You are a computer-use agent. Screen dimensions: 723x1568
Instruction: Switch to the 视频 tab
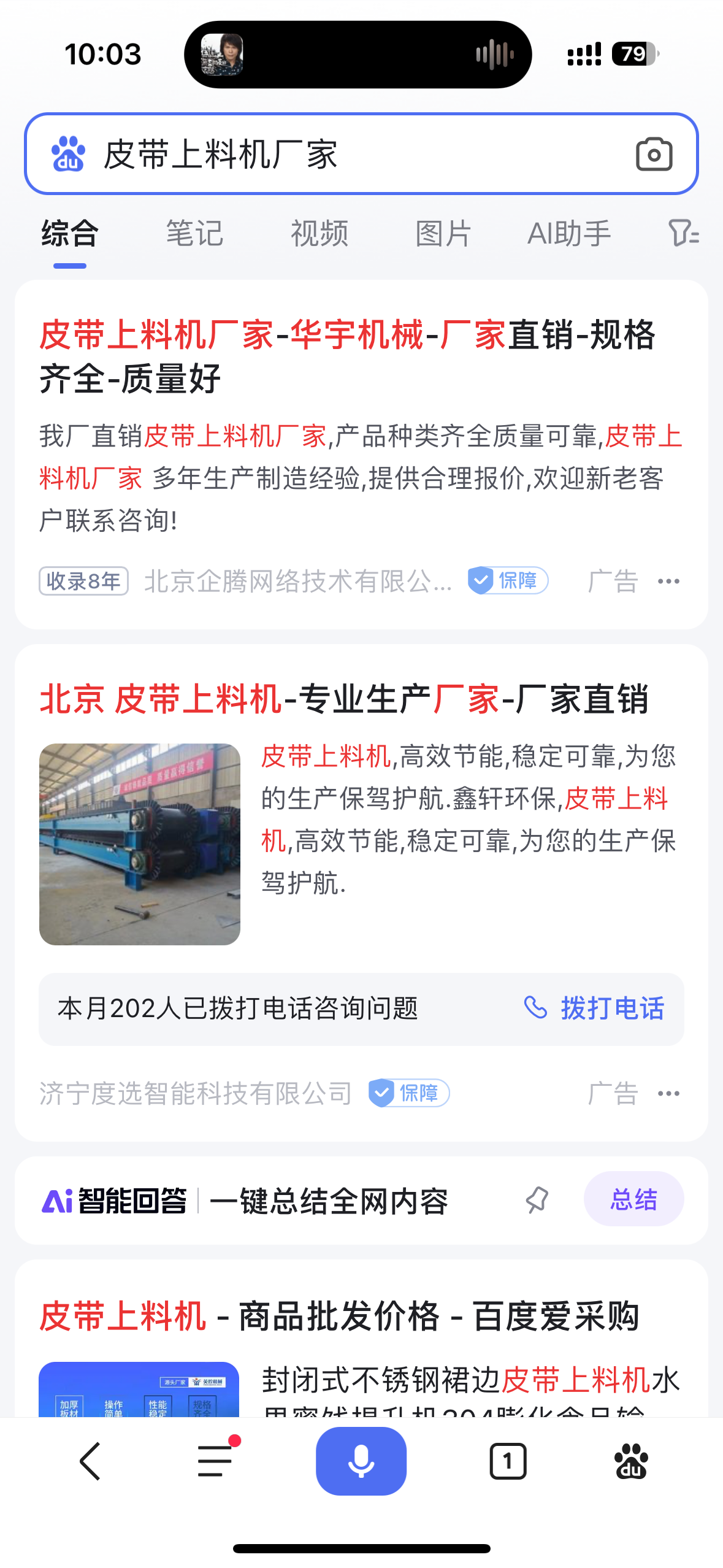319,234
